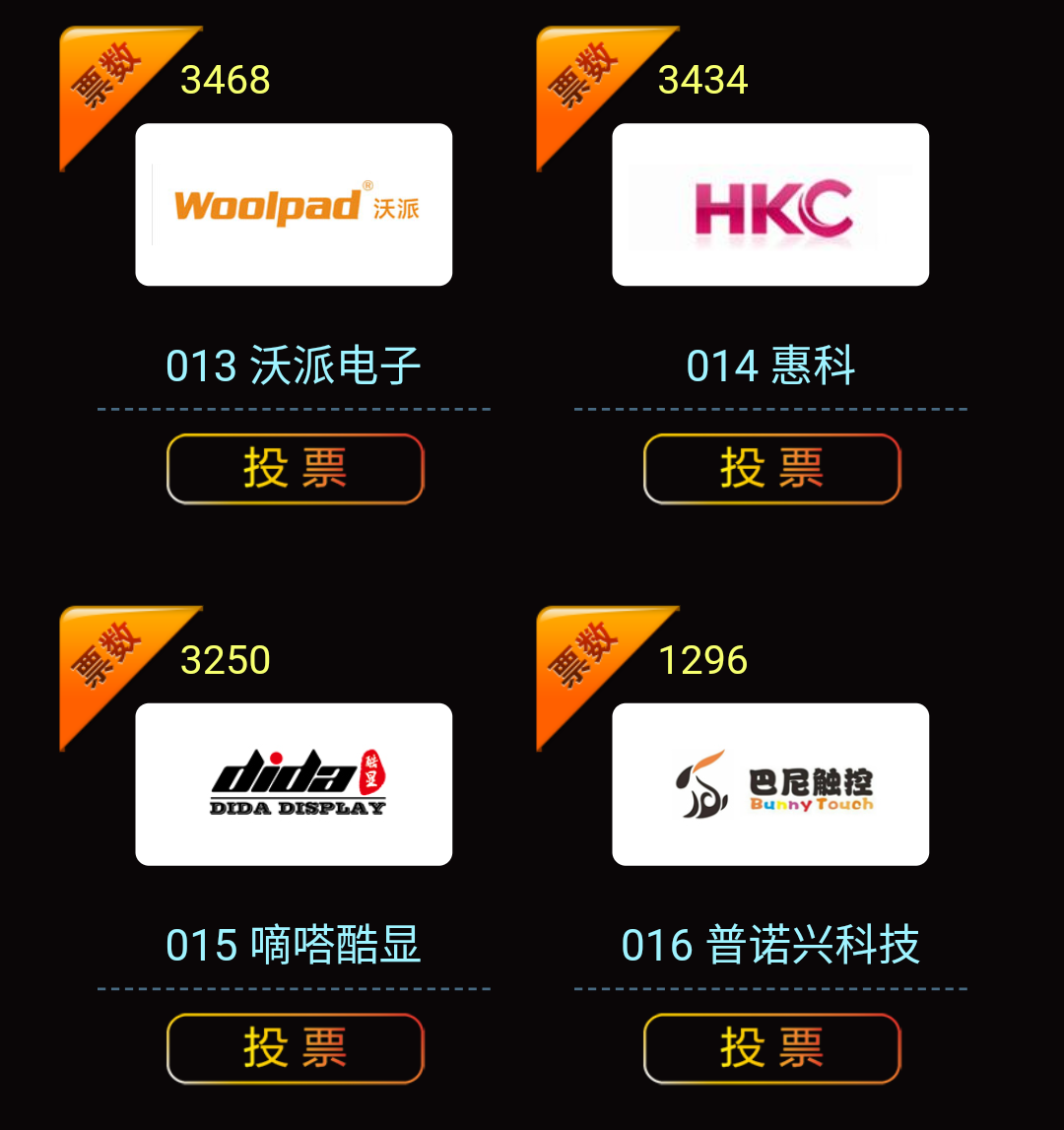The image size is (1064, 1130).
Task: Open the Woolpad 沃派 logo card
Action: pyautogui.click(x=294, y=205)
